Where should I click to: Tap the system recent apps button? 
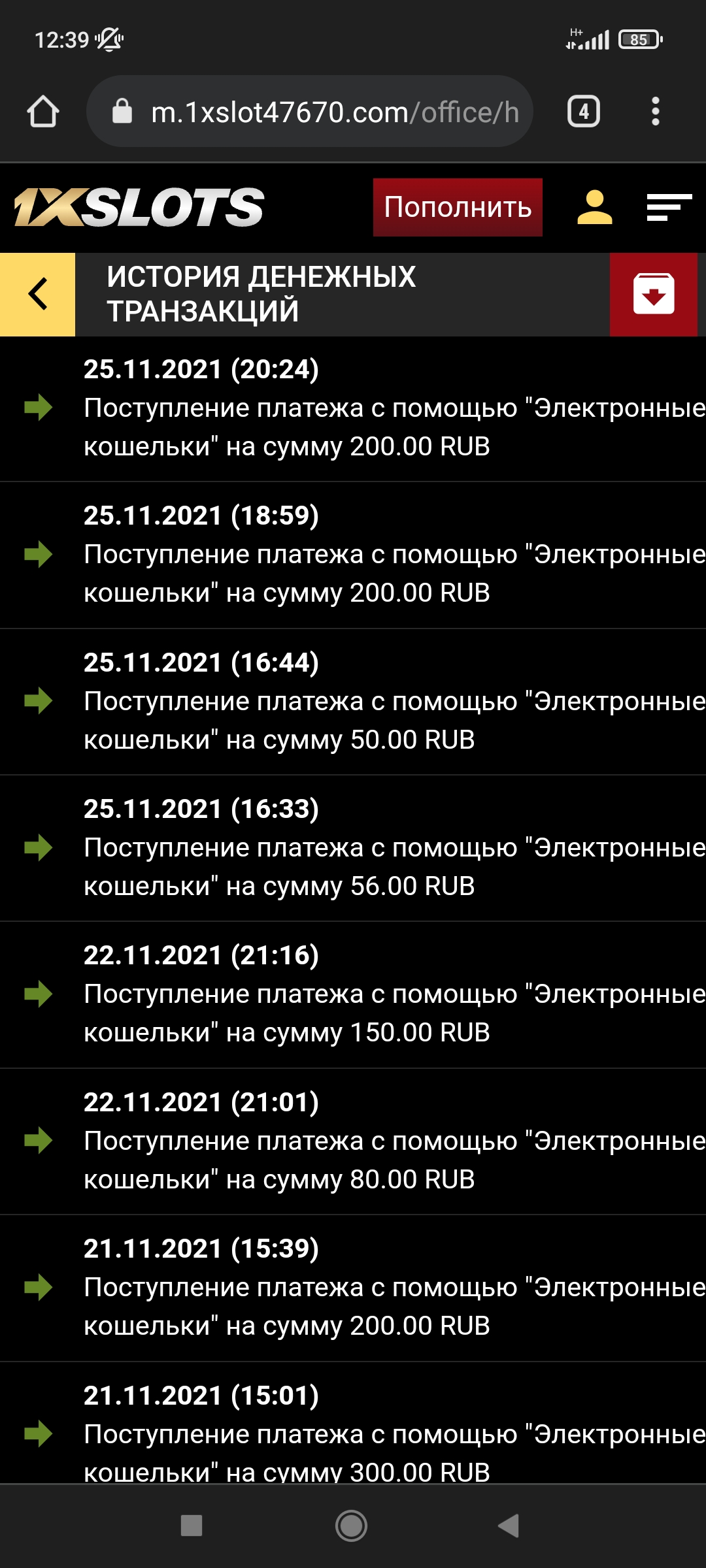click(192, 1526)
